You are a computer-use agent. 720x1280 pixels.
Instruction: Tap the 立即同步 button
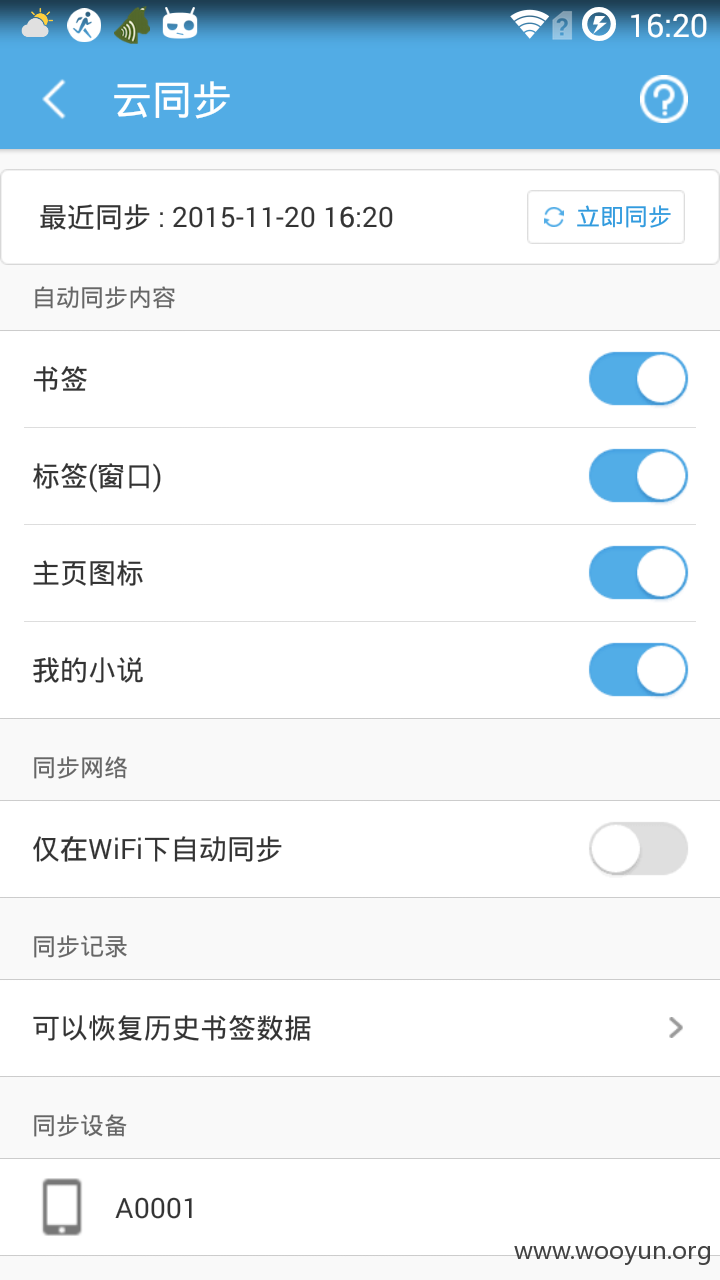click(606, 217)
